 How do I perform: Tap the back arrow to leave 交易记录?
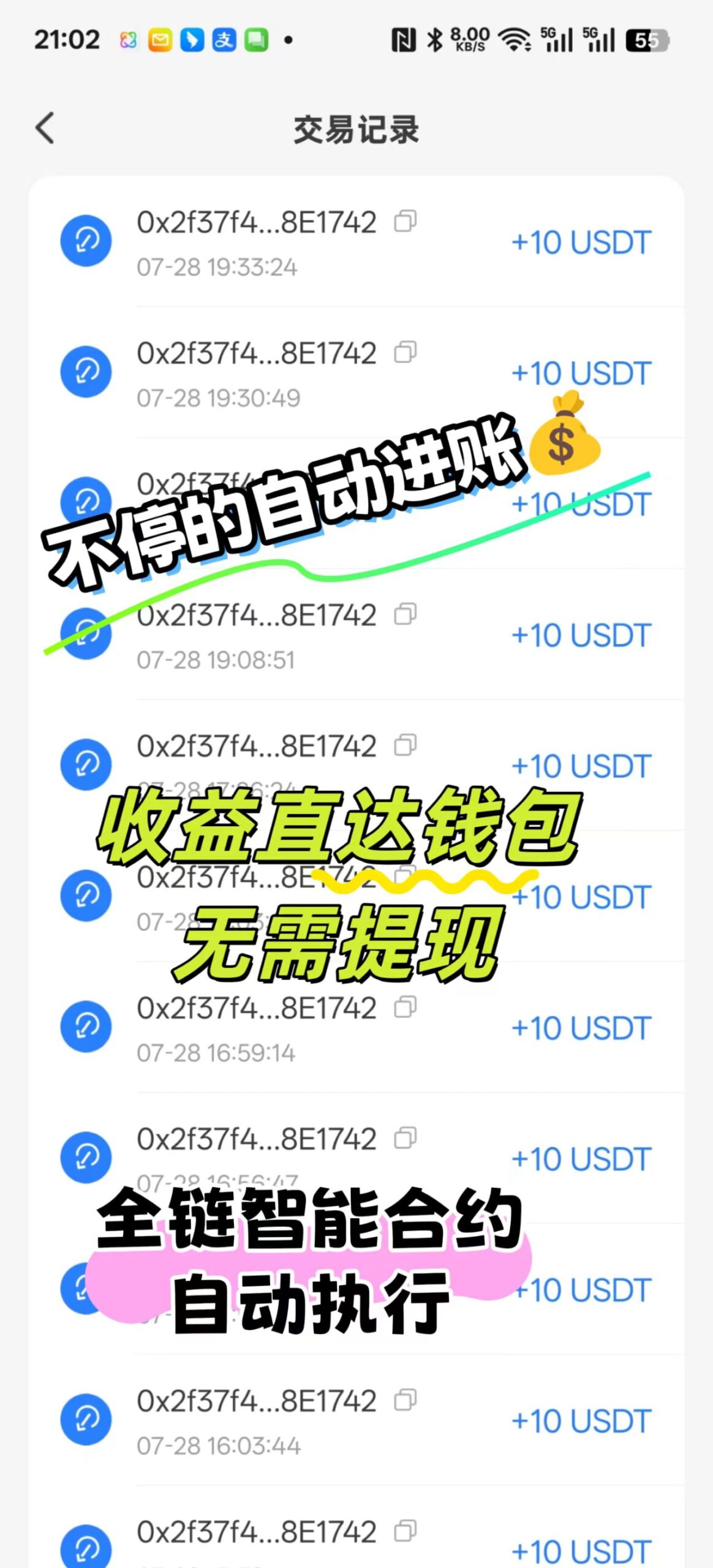point(44,129)
